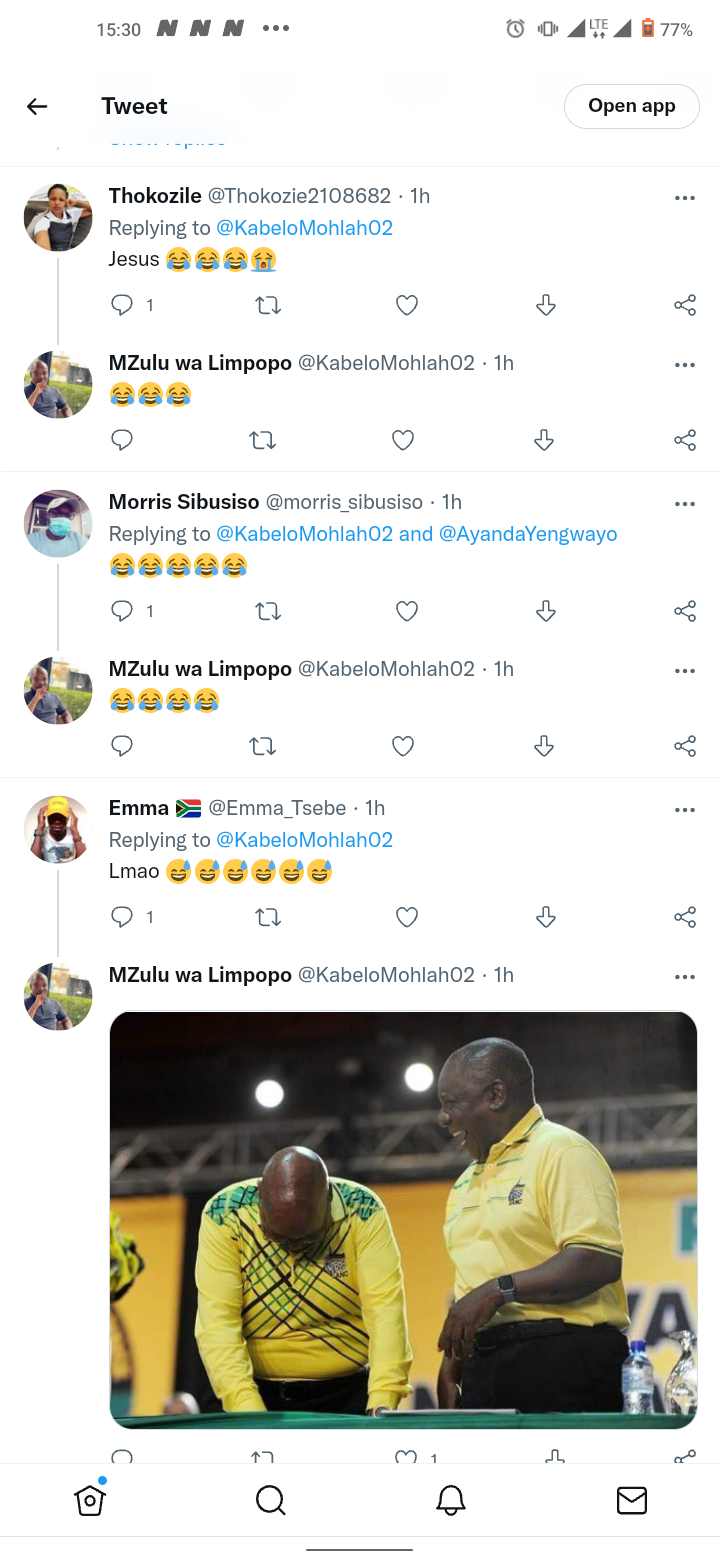Go back using the top-left arrow
720x1560 pixels.
click(x=37, y=106)
